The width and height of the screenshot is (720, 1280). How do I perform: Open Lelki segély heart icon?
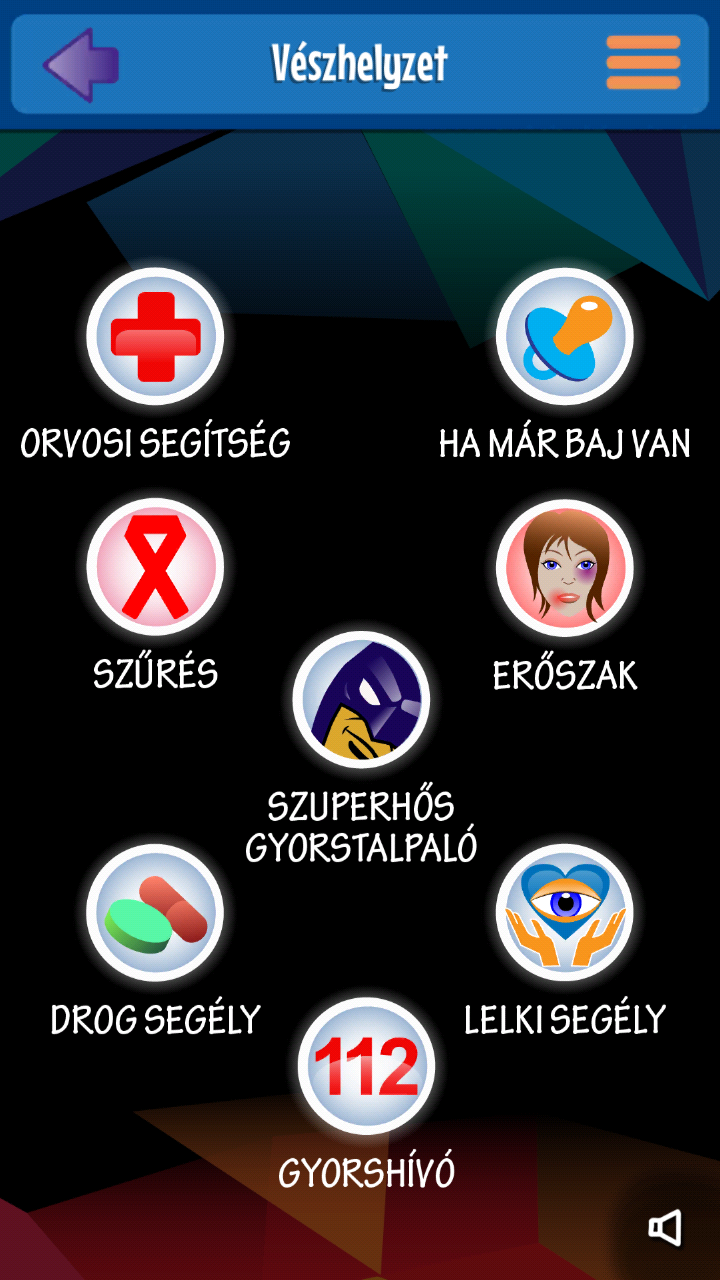point(565,913)
